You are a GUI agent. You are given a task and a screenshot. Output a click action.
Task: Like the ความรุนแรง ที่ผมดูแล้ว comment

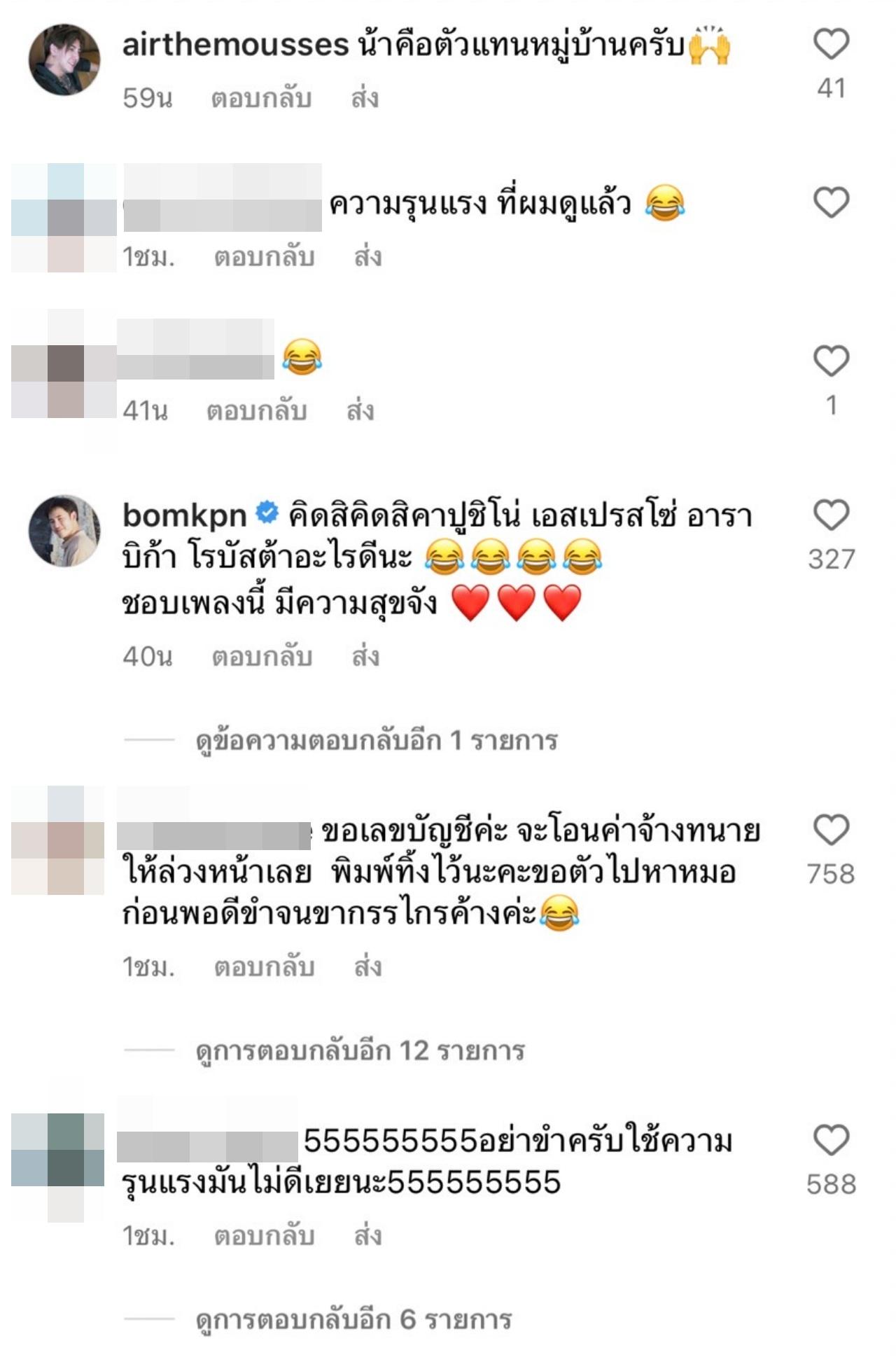tap(831, 203)
